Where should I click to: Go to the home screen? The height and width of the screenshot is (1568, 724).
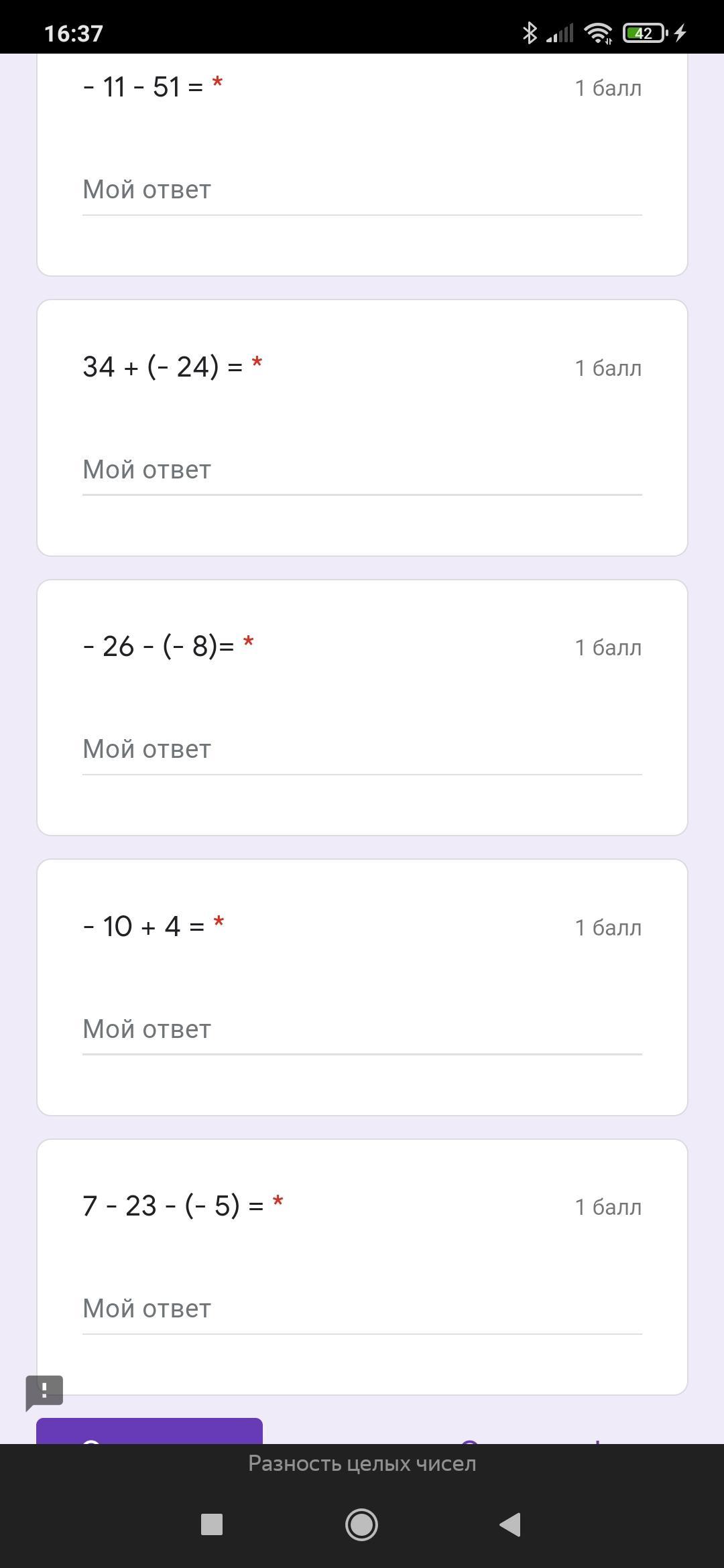pyautogui.click(x=361, y=1525)
